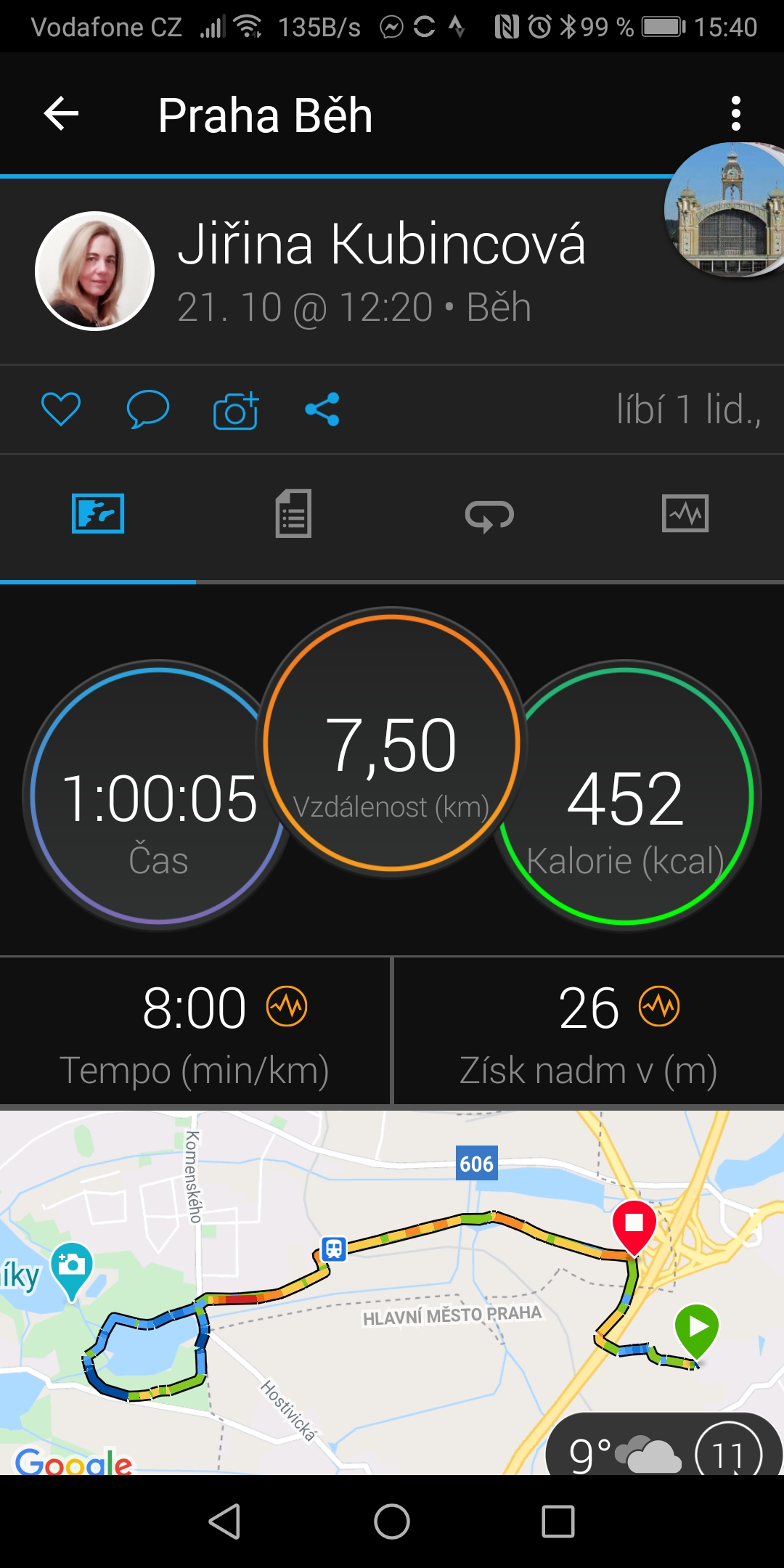Open the 9° weather details badge
The height and width of the screenshot is (1568, 784).
click(664, 1445)
